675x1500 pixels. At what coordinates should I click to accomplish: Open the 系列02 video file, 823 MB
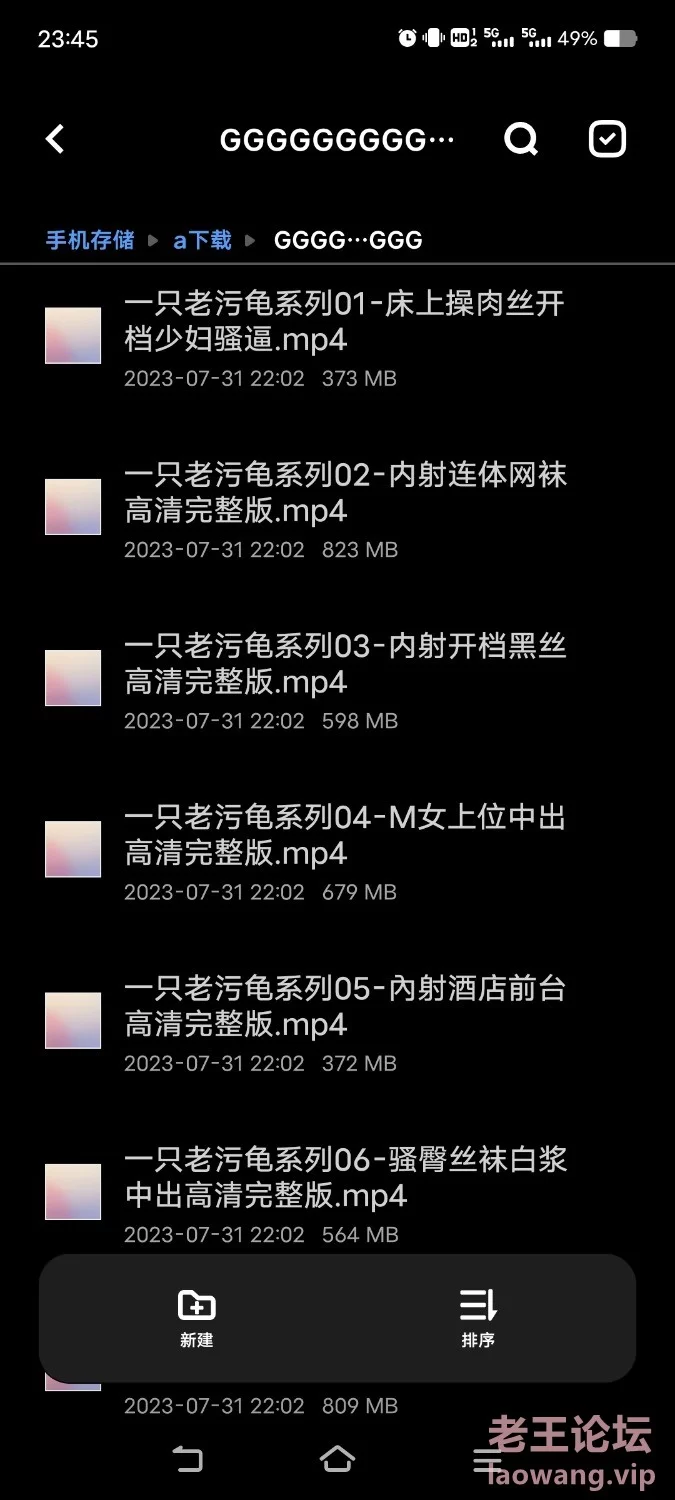[337, 508]
